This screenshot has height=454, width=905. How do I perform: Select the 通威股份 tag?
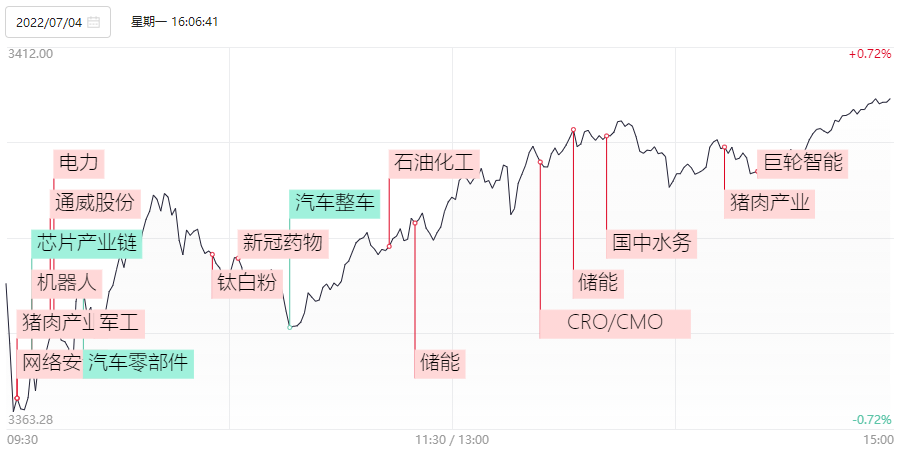(x=95, y=203)
